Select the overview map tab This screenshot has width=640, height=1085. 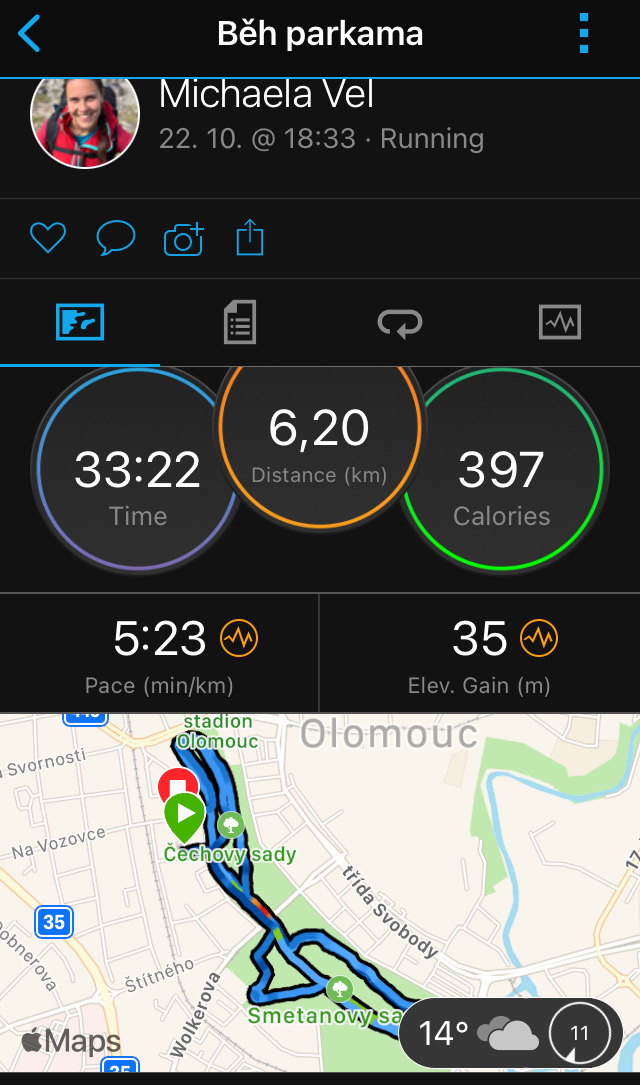click(80, 322)
